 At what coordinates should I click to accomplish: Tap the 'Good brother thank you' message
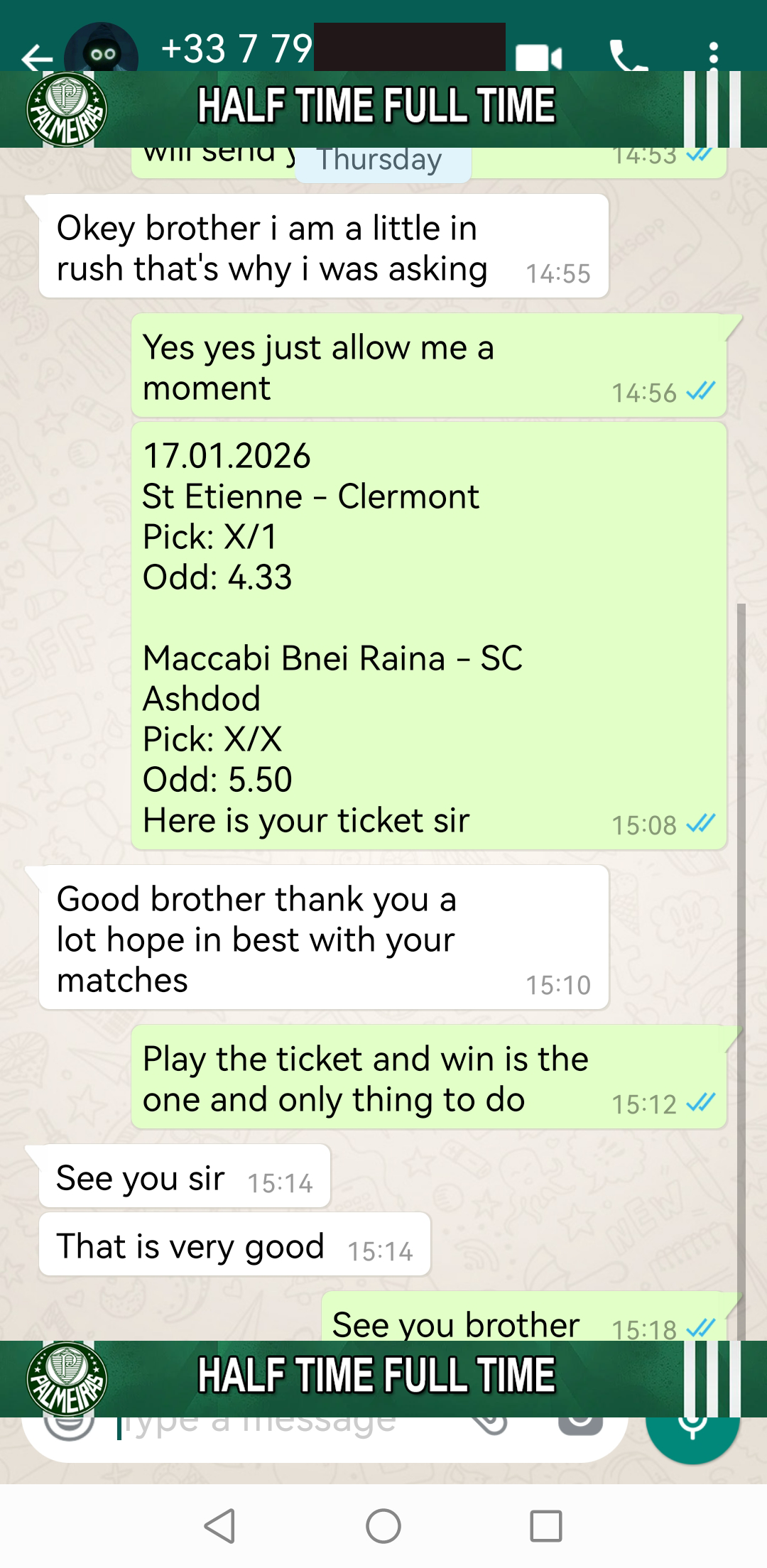point(320,939)
